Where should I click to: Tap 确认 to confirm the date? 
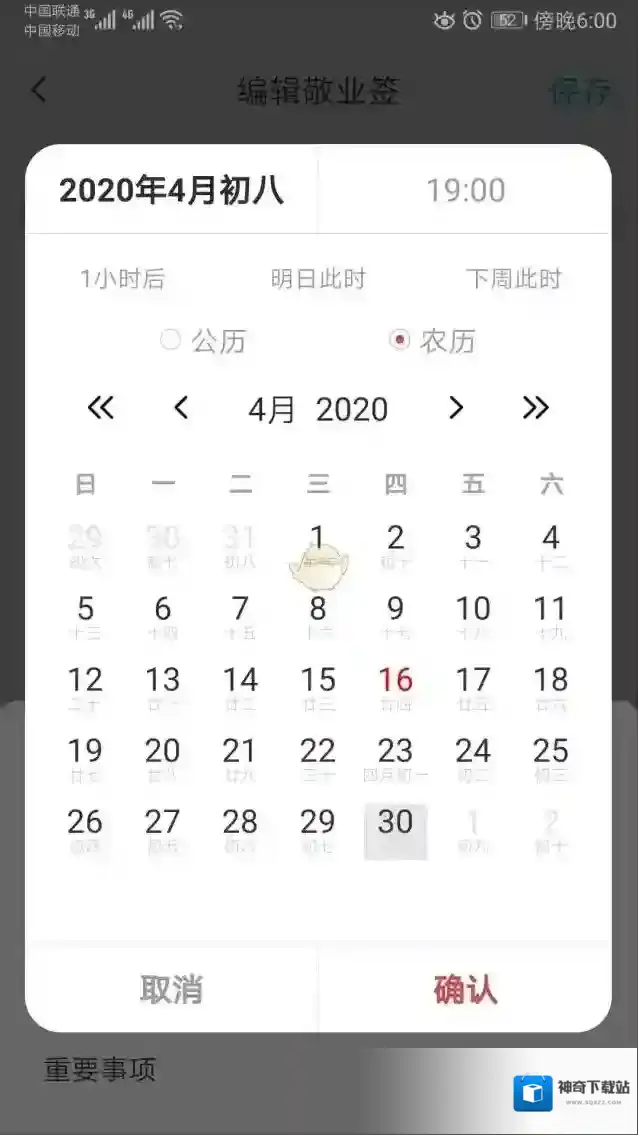(x=465, y=989)
